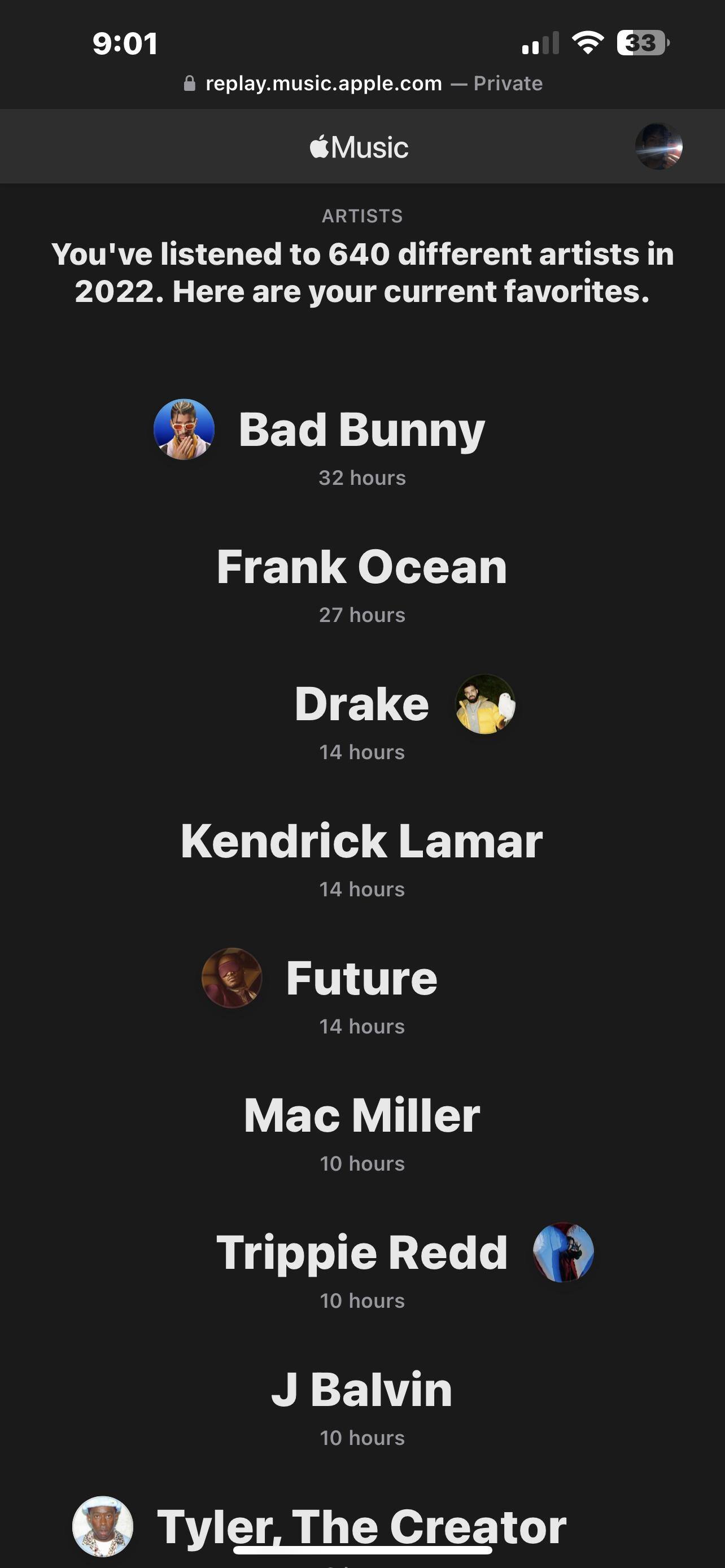Select Drake from the artists list

click(x=361, y=704)
